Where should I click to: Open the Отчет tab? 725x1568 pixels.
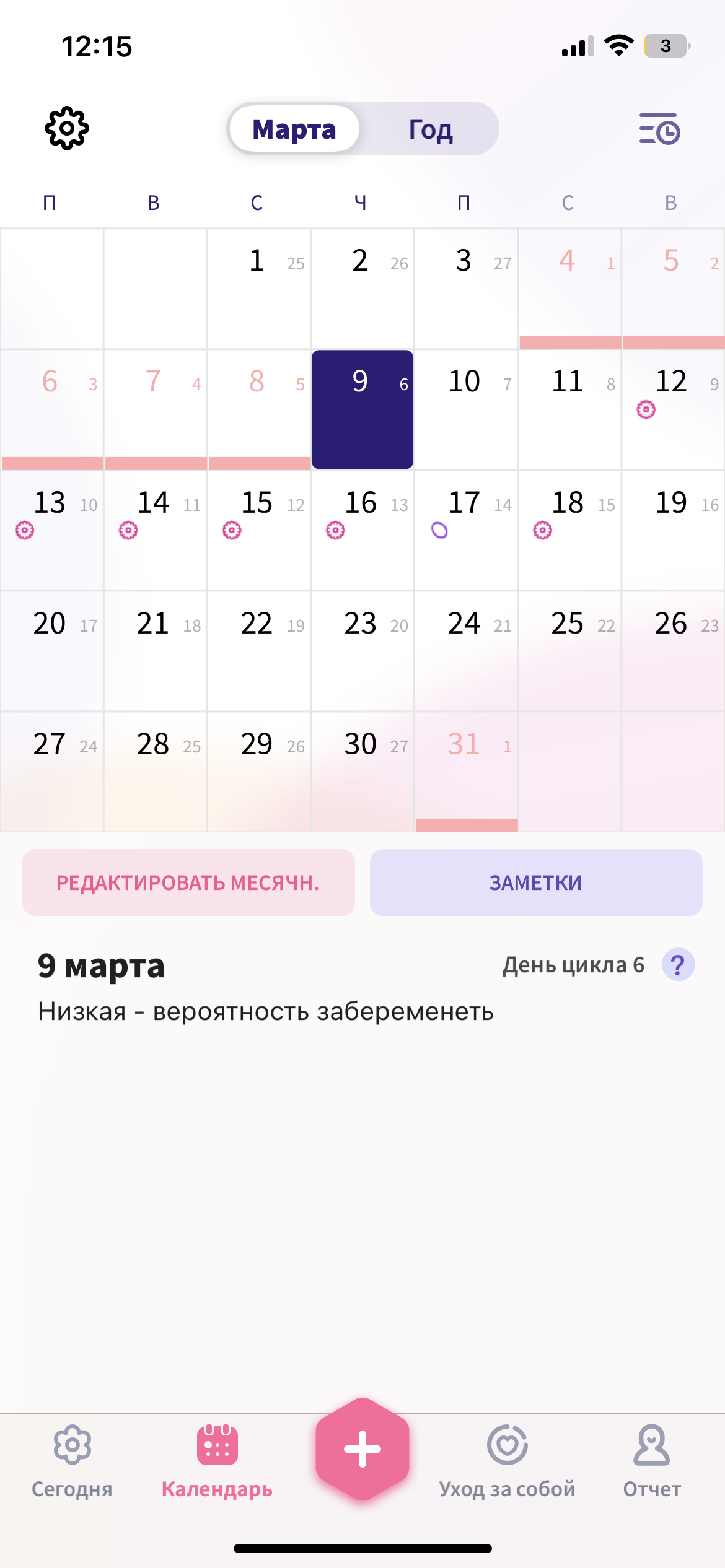[x=652, y=1461]
